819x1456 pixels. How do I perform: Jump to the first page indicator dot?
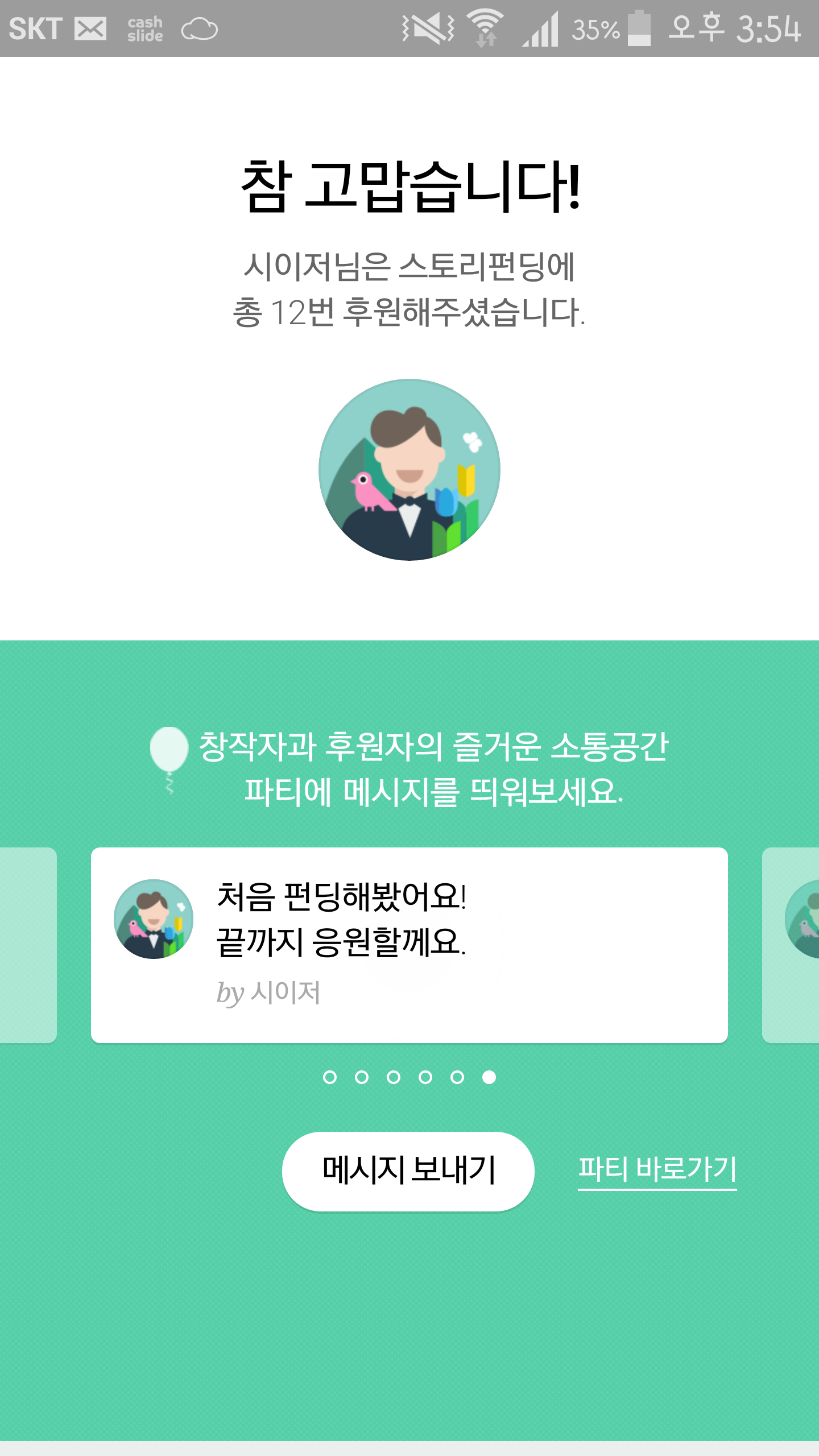[x=330, y=1077]
